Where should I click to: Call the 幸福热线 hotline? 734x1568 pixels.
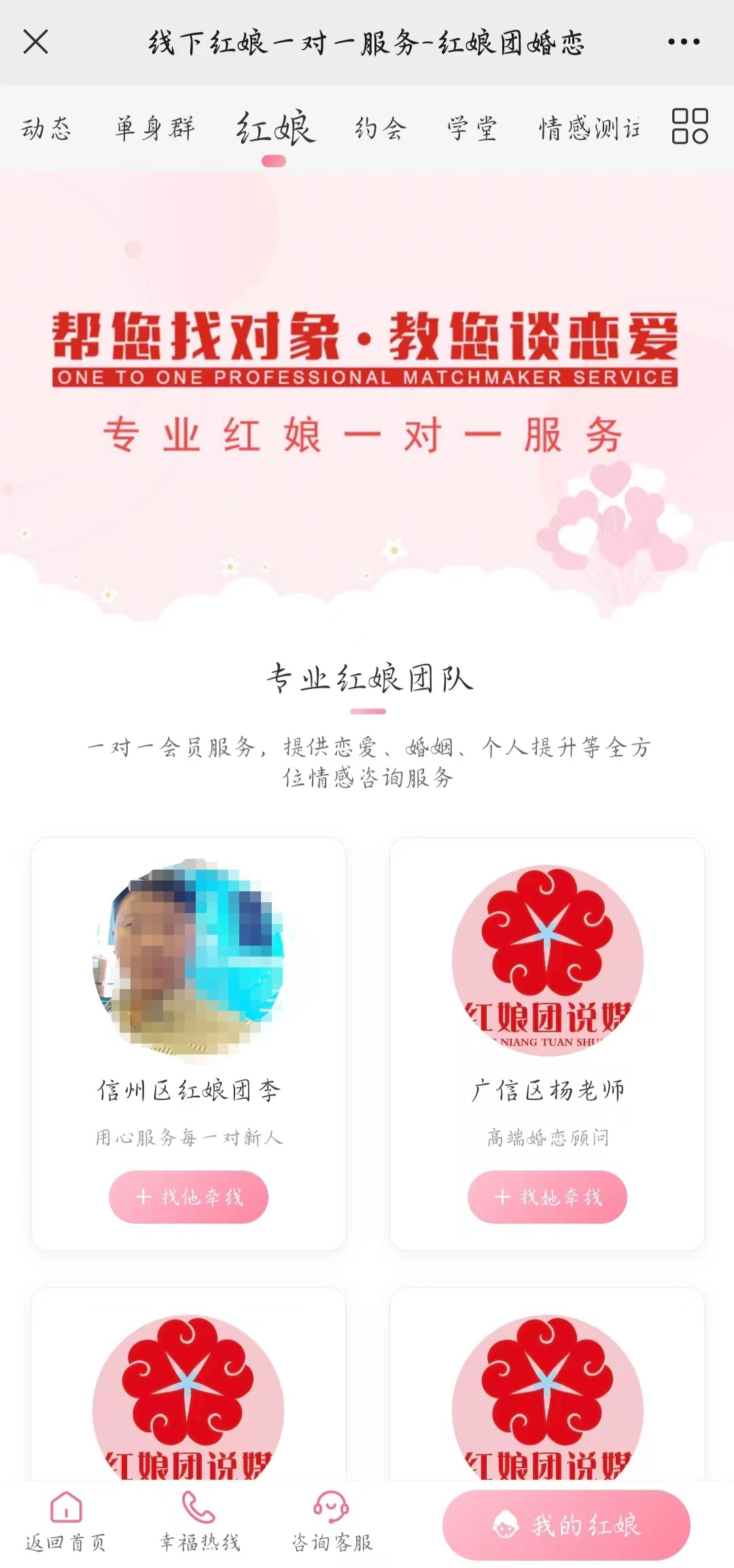(x=199, y=1522)
